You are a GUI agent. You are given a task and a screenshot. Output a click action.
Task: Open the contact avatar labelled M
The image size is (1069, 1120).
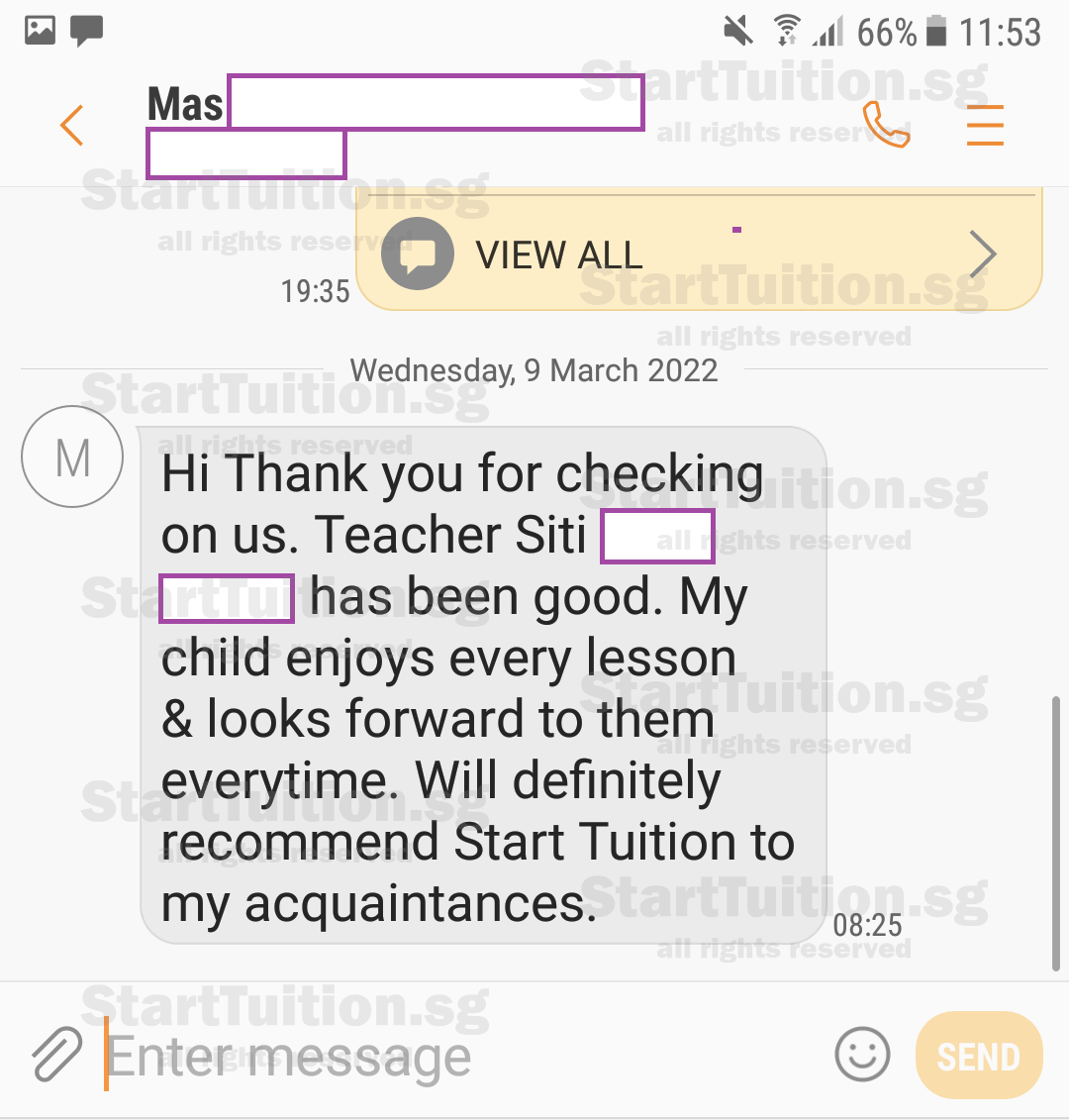72,458
